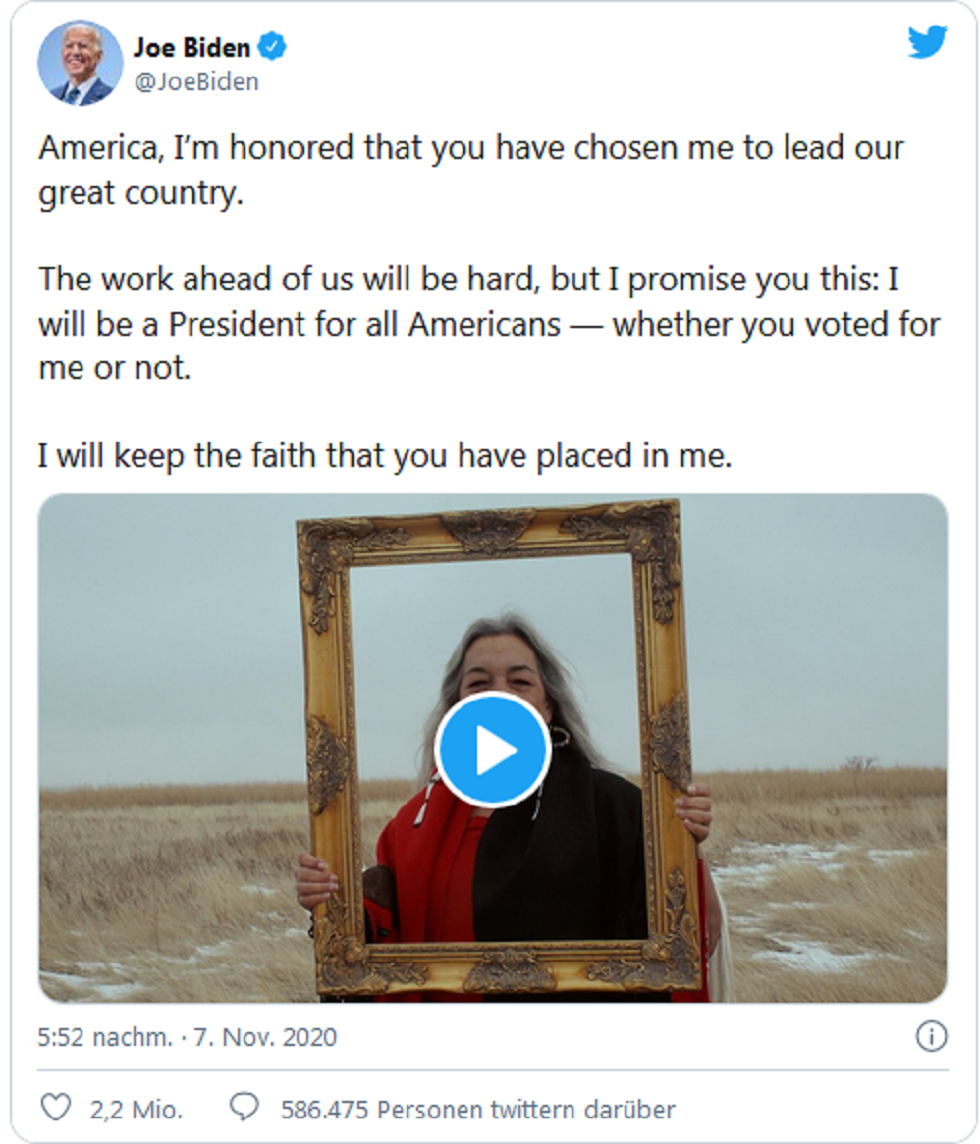Play the video in Joe Biden's tweet
Viewport: 980px width, 1144px height.
coord(493,750)
